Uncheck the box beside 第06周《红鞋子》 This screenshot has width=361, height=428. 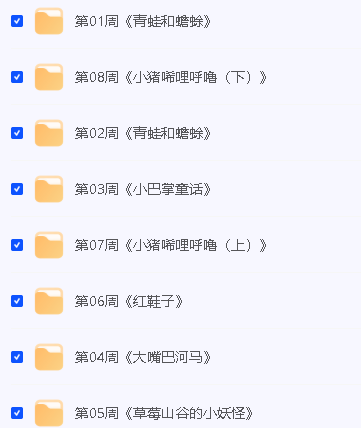coord(17,301)
